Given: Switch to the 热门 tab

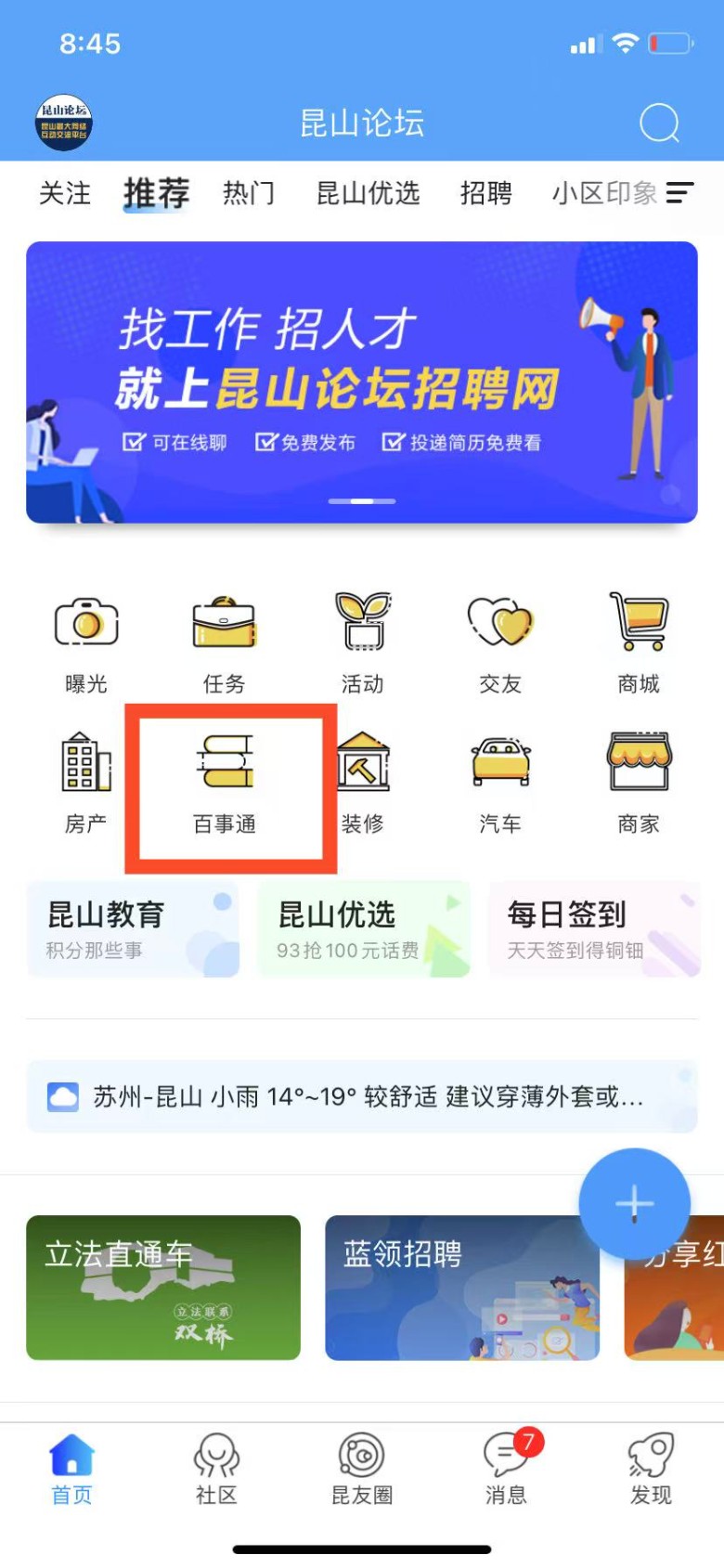Looking at the screenshot, I should point(249,193).
